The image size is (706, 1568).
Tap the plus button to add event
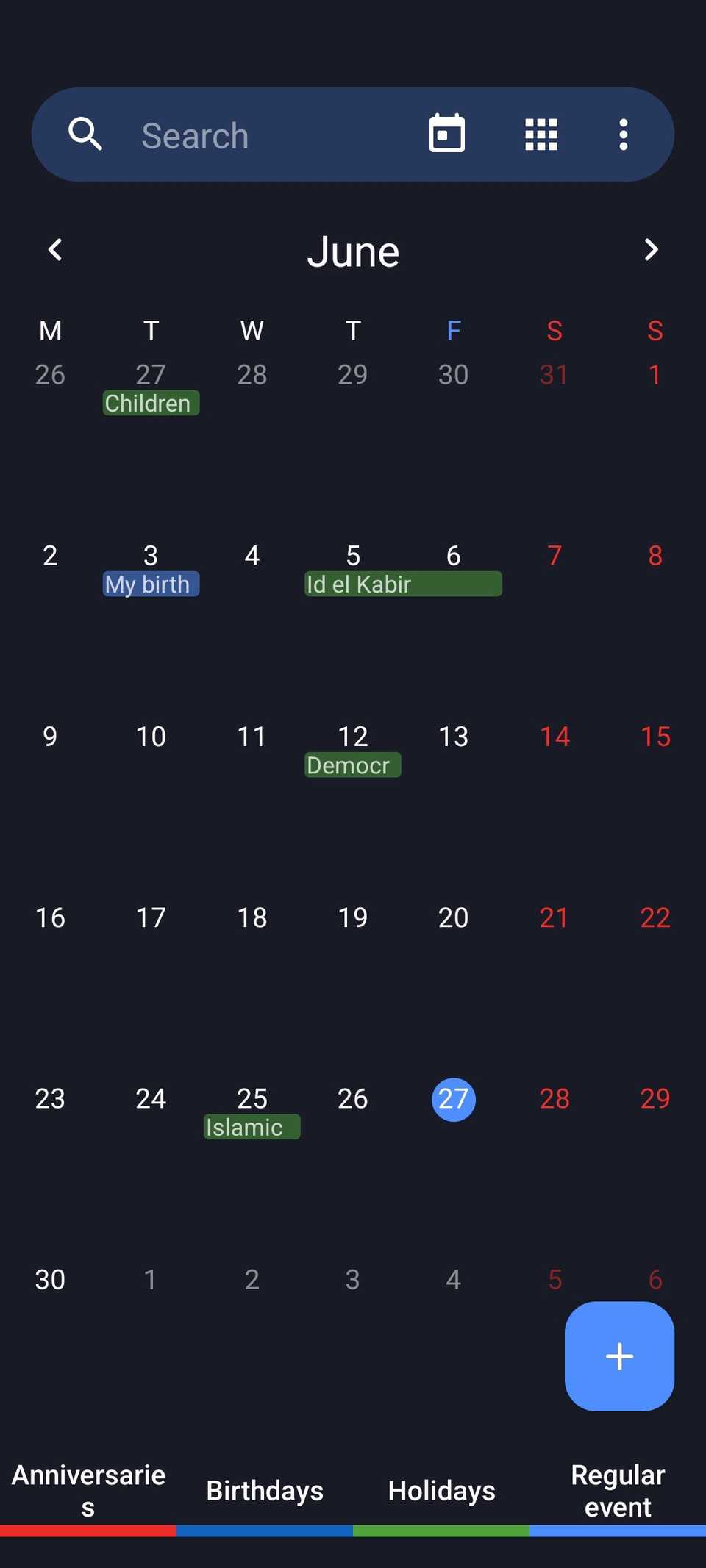[x=619, y=1356]
